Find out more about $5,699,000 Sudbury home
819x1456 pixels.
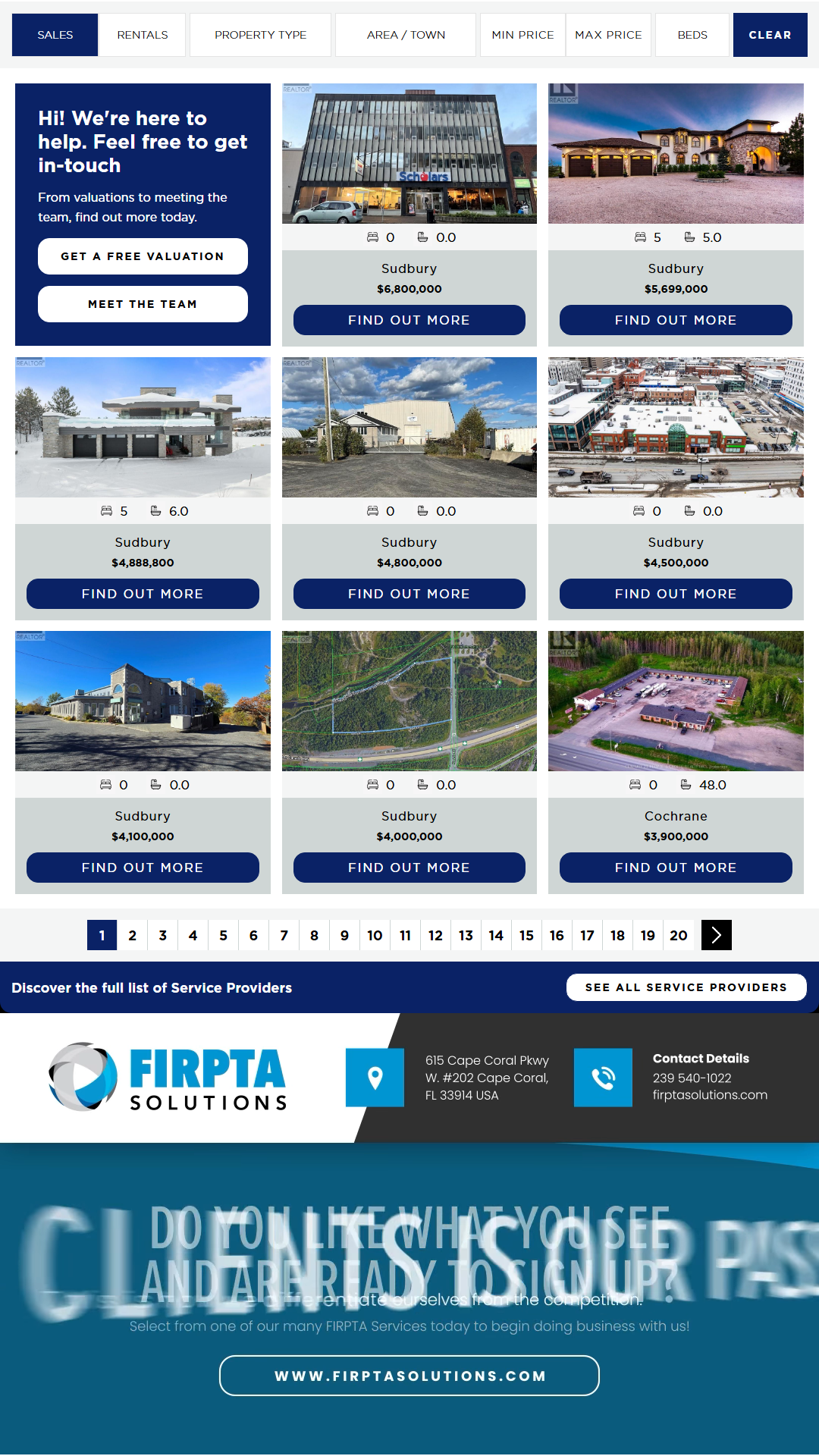coord(676,320)
